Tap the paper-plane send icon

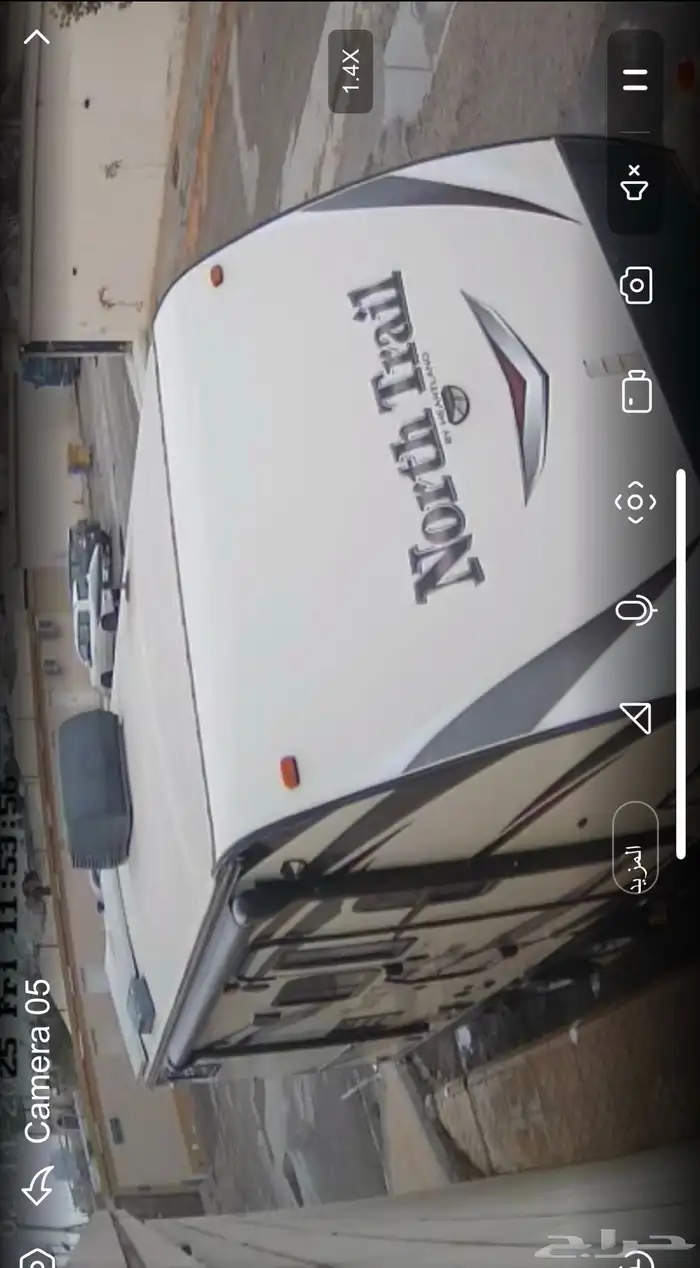636,716
